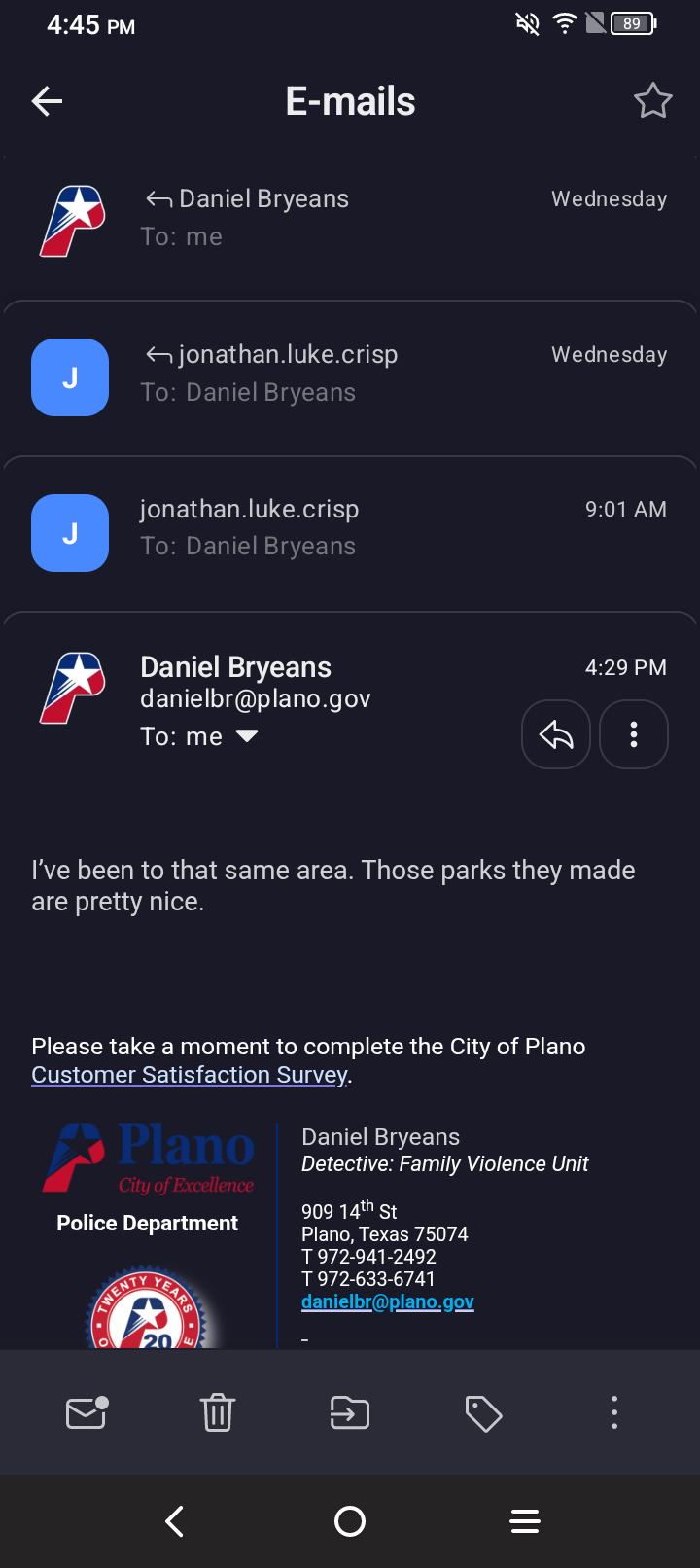Tap the danielbr@plano.gov signature email link

387,1301
